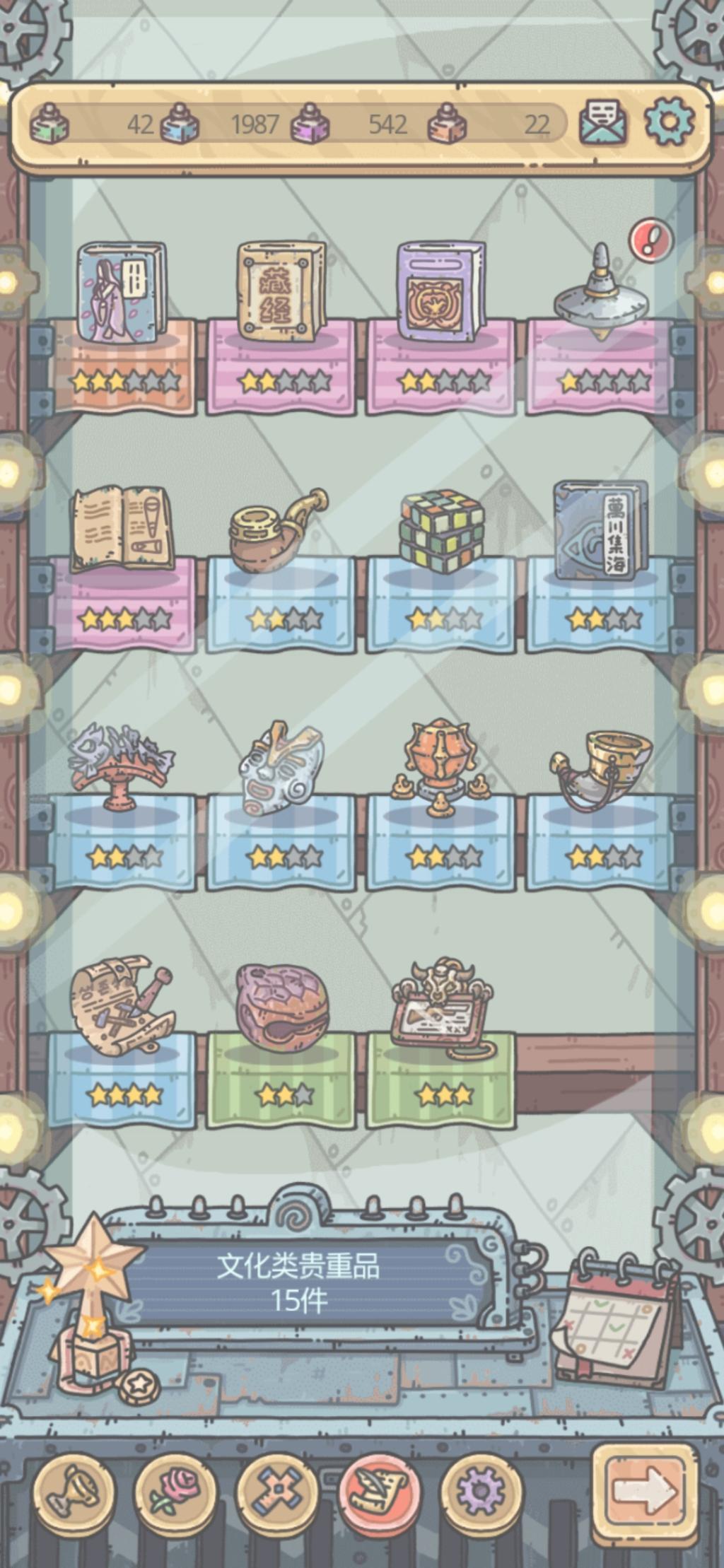
Task: Open the lady portrait book
Action: point(122,291)
